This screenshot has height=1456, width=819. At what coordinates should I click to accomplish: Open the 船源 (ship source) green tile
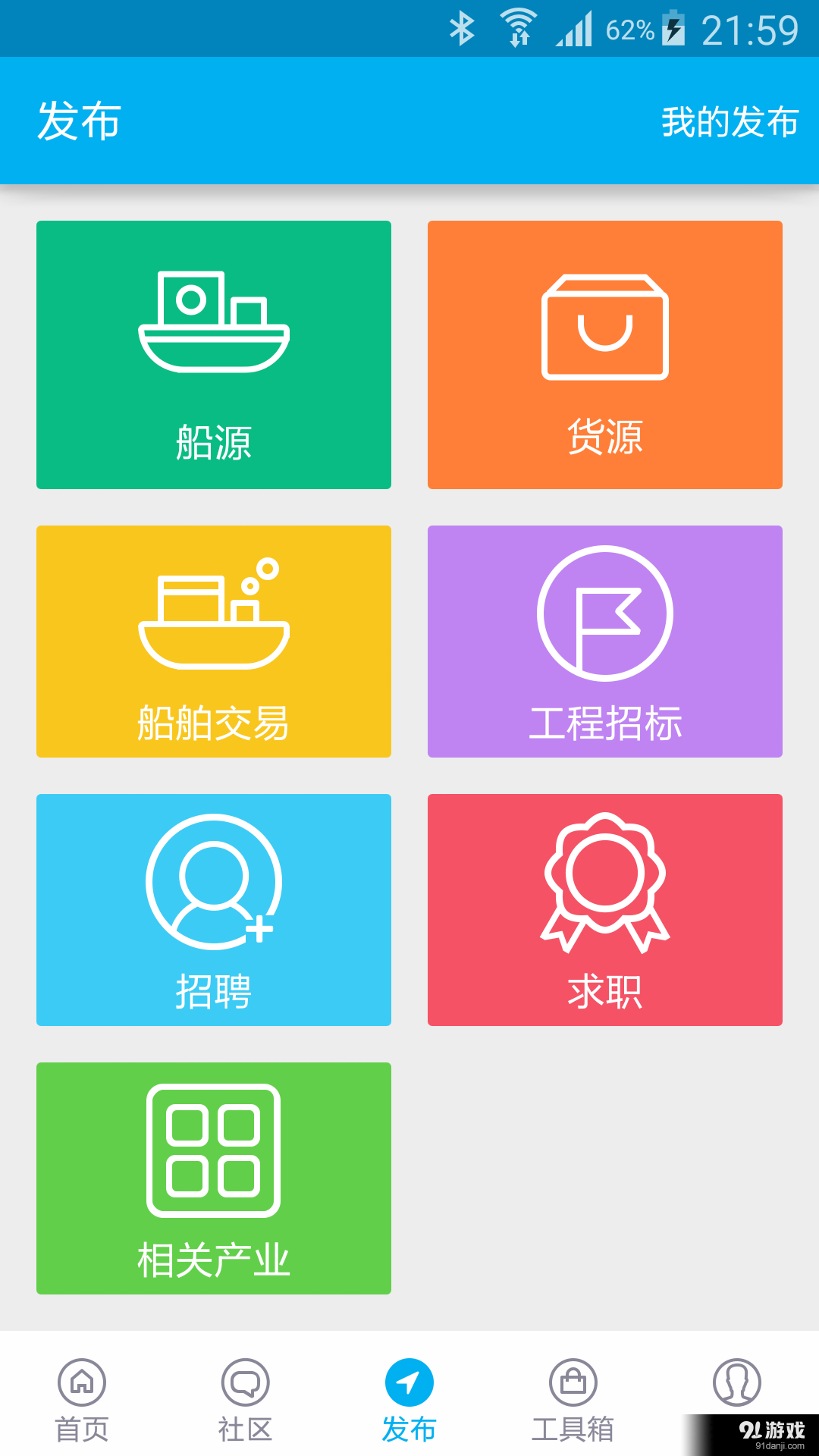click(x=213, y=354)
